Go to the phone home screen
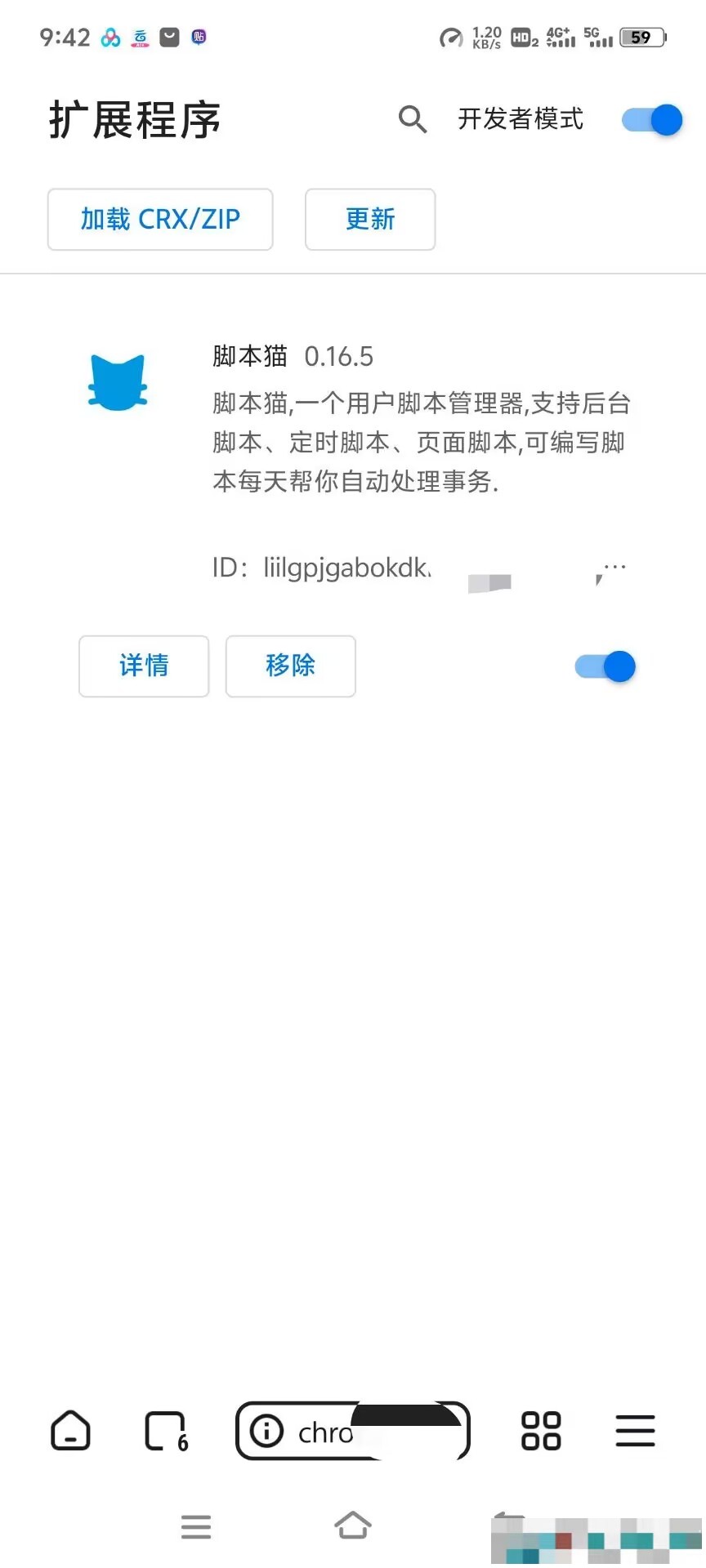The width and height of the screenshot is (706, 1568). pos(353,1526)
